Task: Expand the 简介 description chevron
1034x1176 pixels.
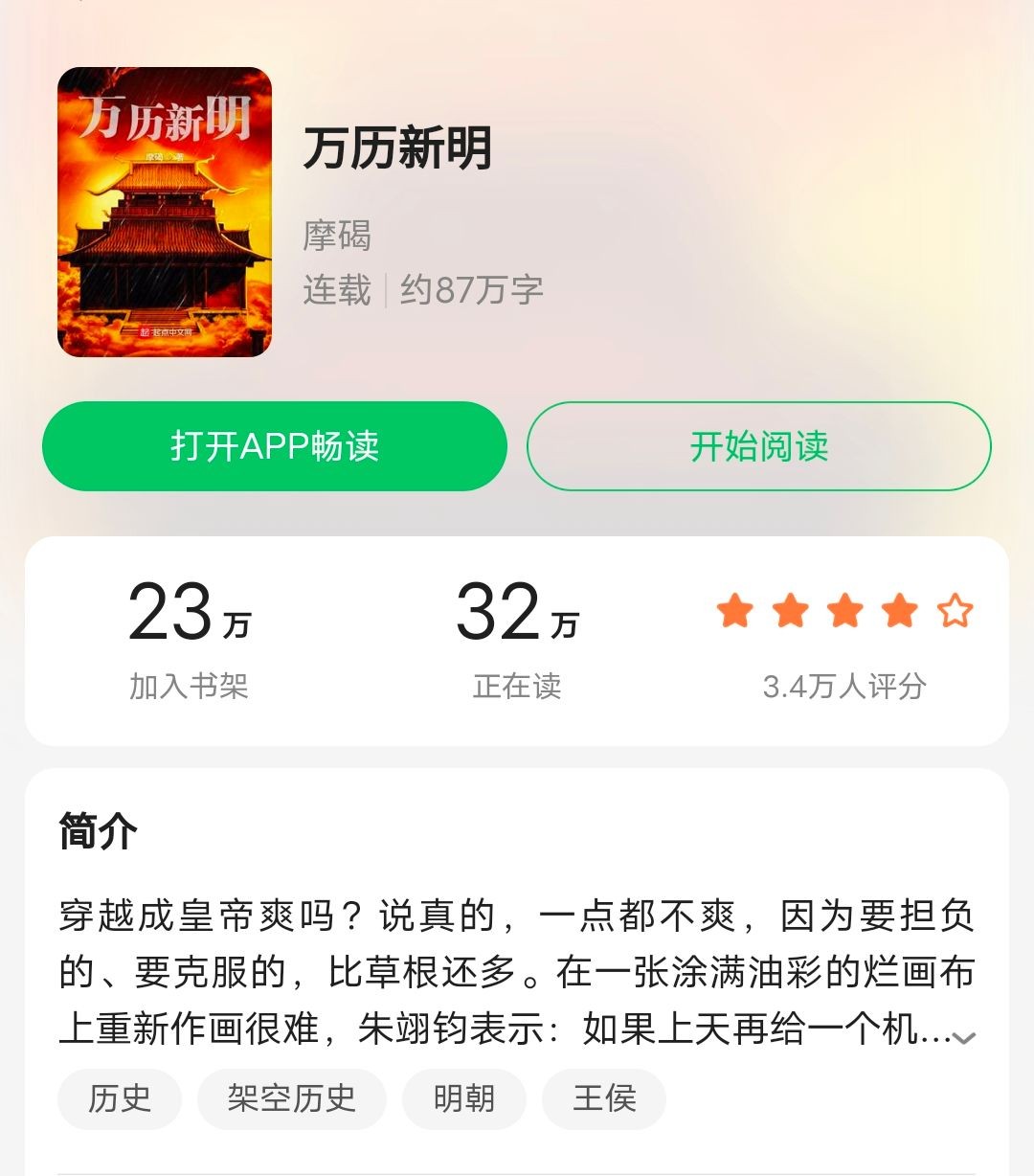Action: pos(964,1037)
